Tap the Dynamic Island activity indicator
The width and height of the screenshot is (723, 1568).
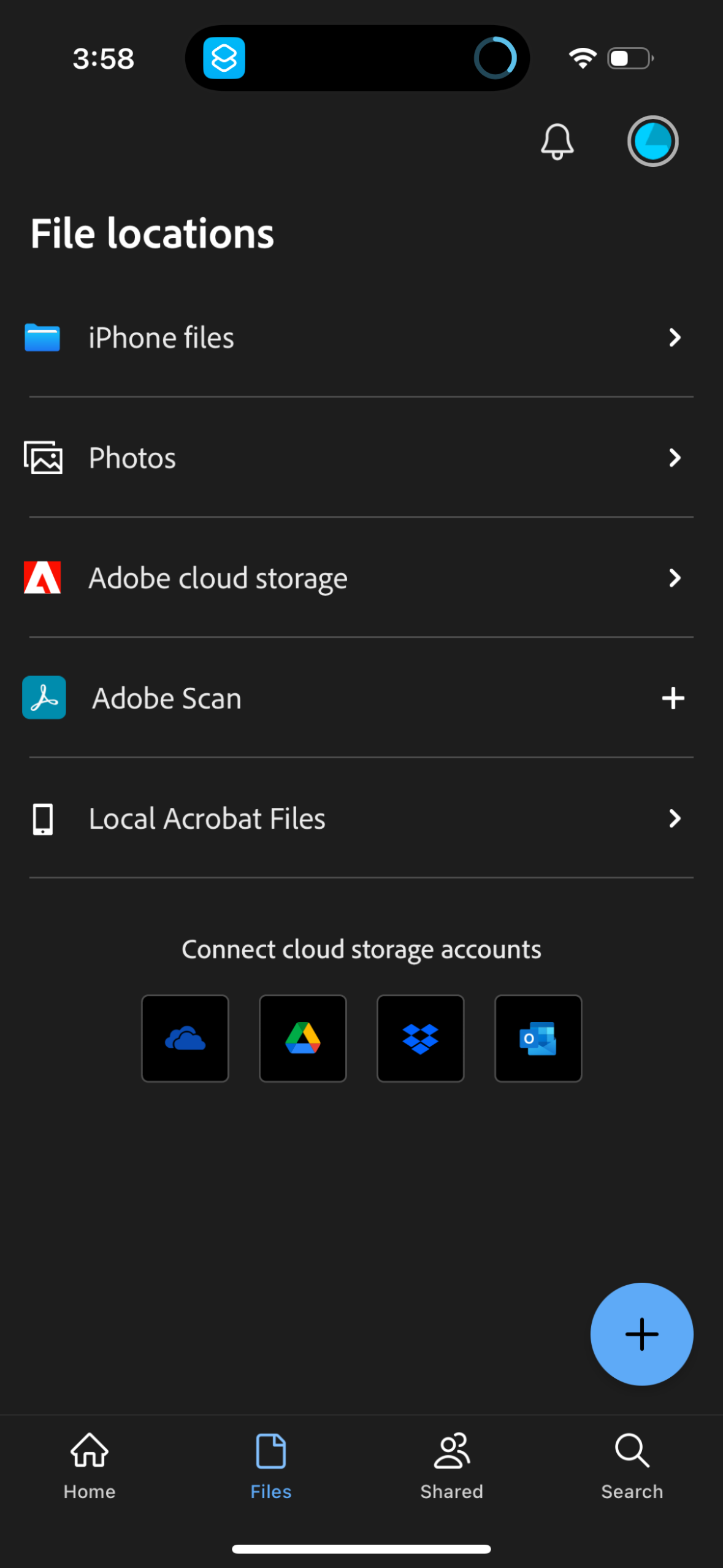point(495,57)
